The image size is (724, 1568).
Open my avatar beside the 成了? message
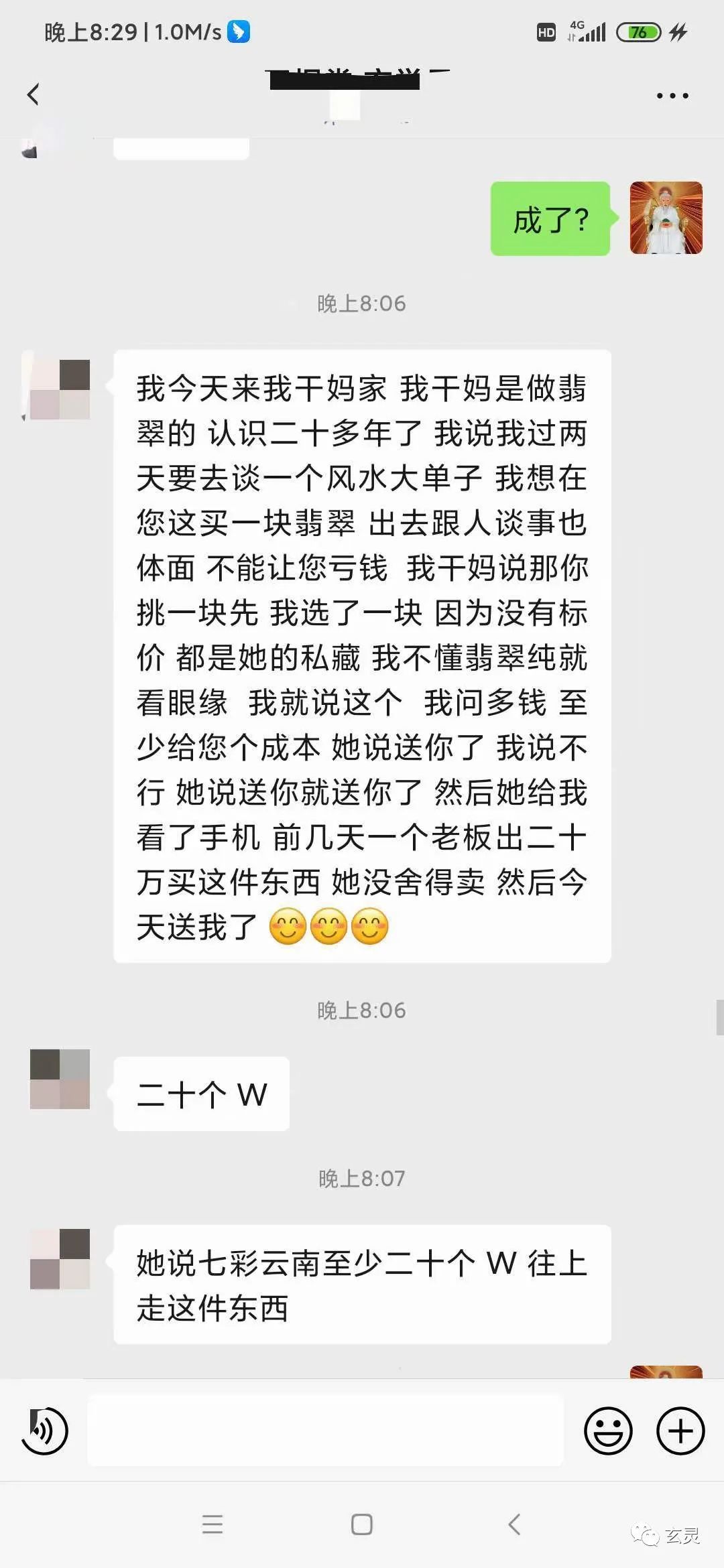click(666, 218)
